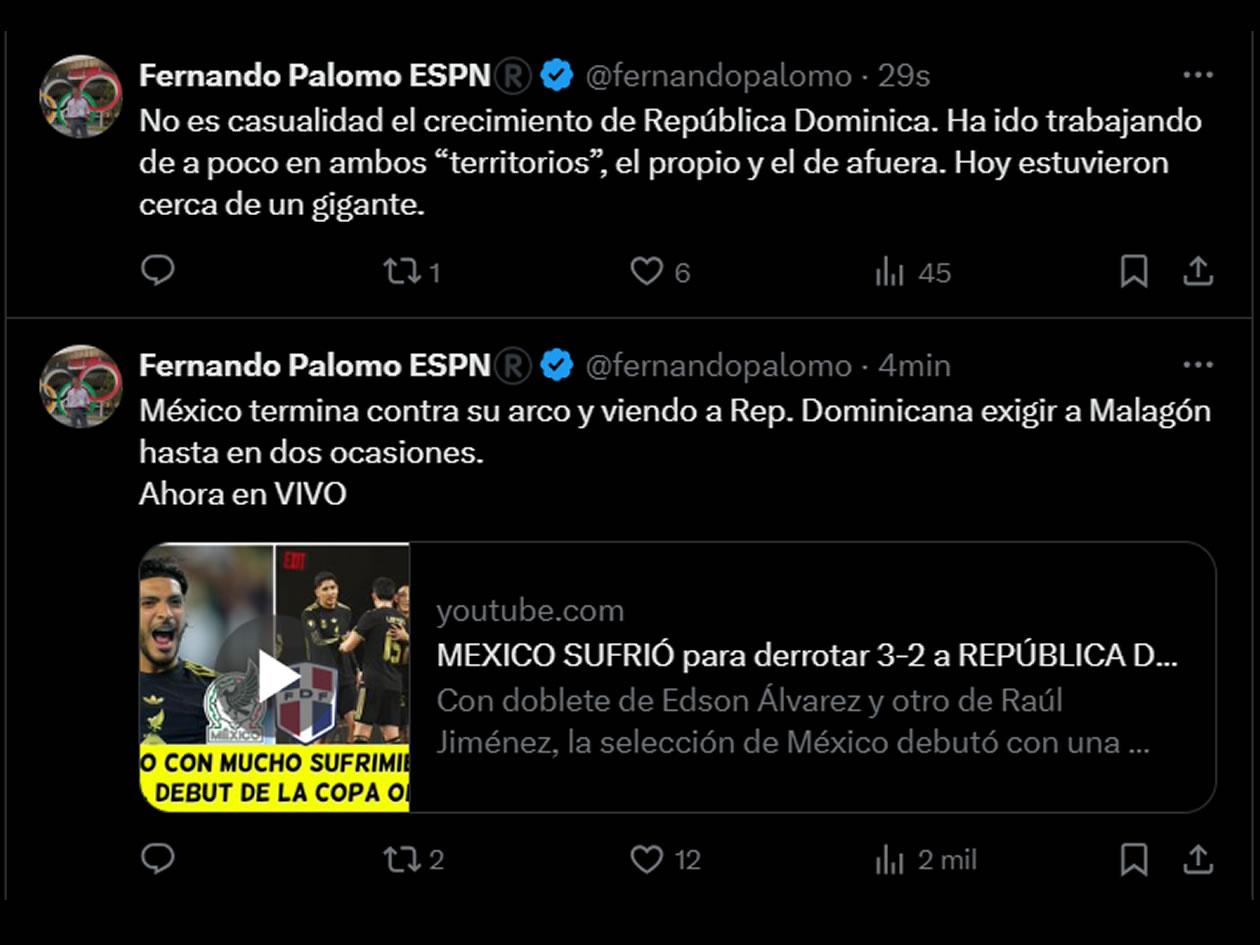Like the tweet posted 29s ago
This screenshot has width=1260, height=945.
coord(647,271)
